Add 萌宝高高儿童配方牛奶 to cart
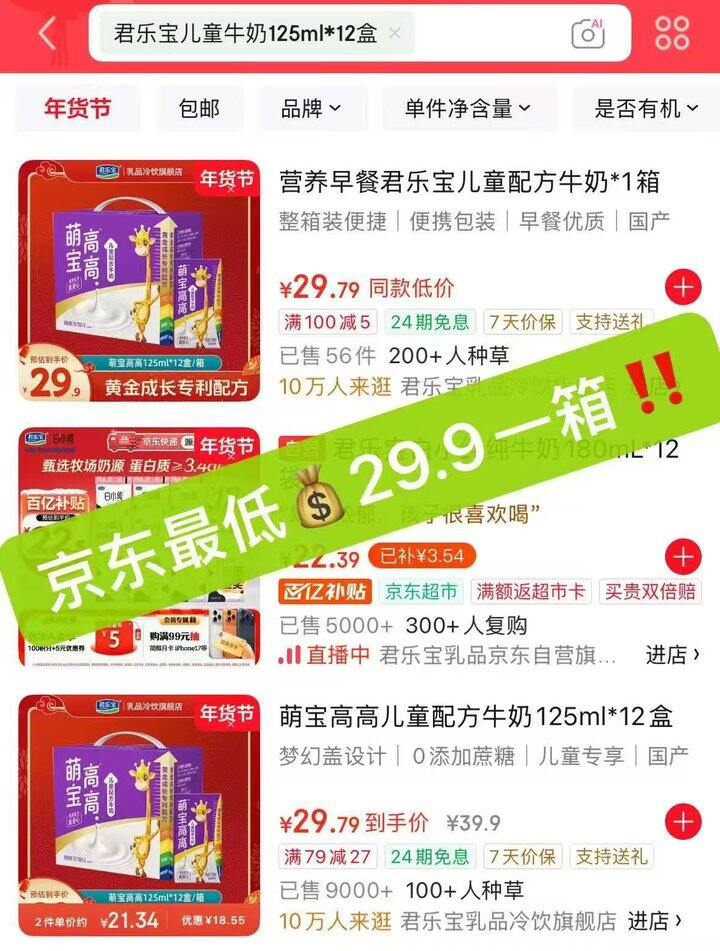720x951 pixels. (x=683, y=822)
